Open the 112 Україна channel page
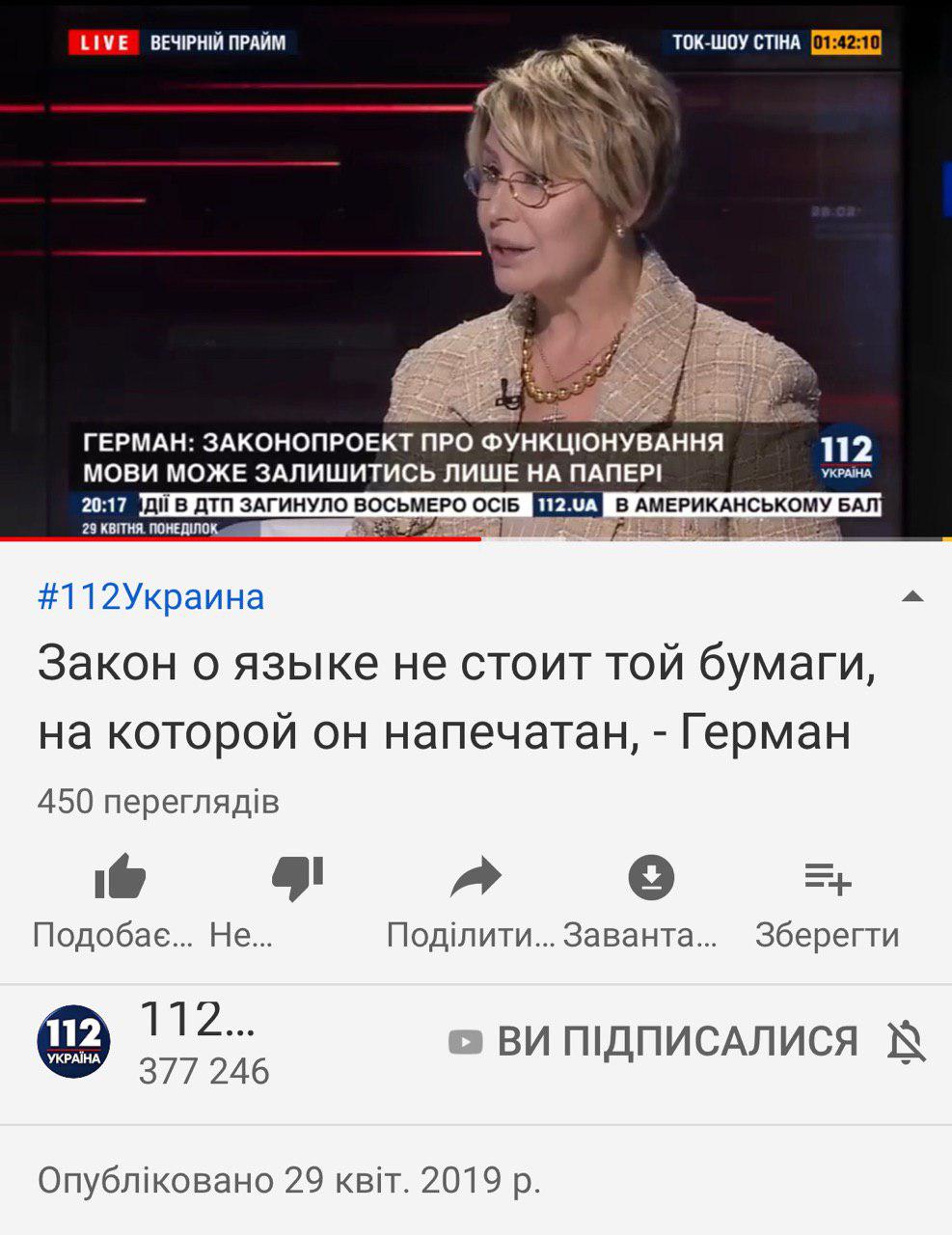 coord(74,1042)
